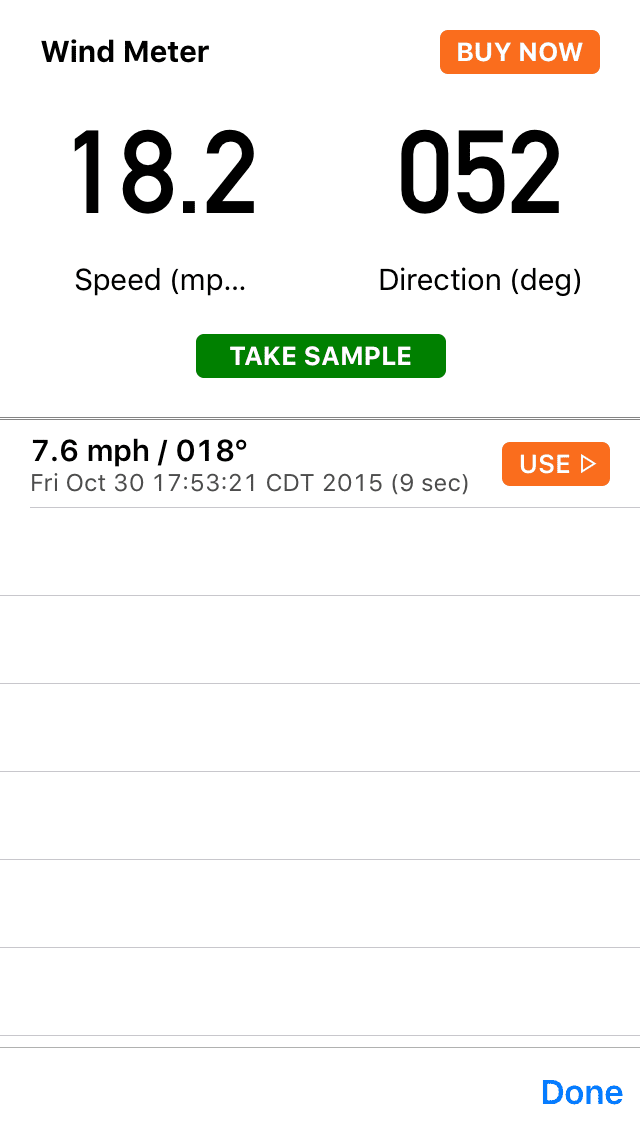
Task: Take a new wind sample
Action: tap(320, 356)
